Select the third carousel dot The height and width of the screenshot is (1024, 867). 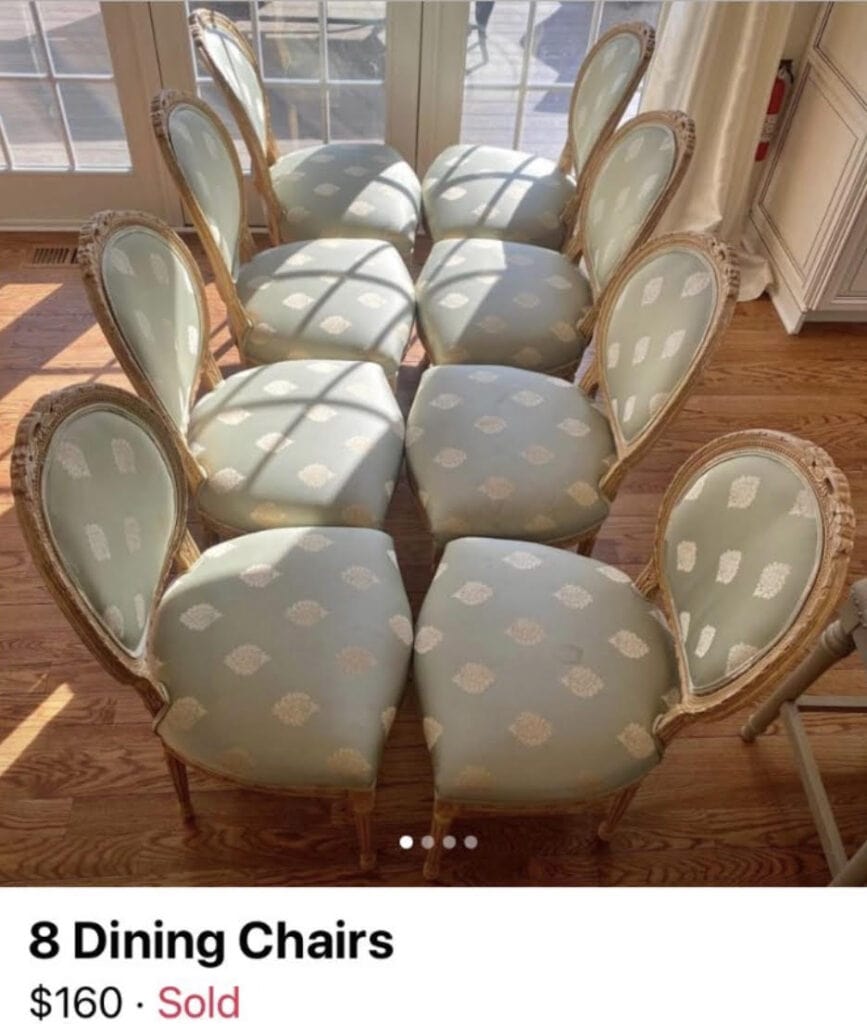[x=449, y=842]
